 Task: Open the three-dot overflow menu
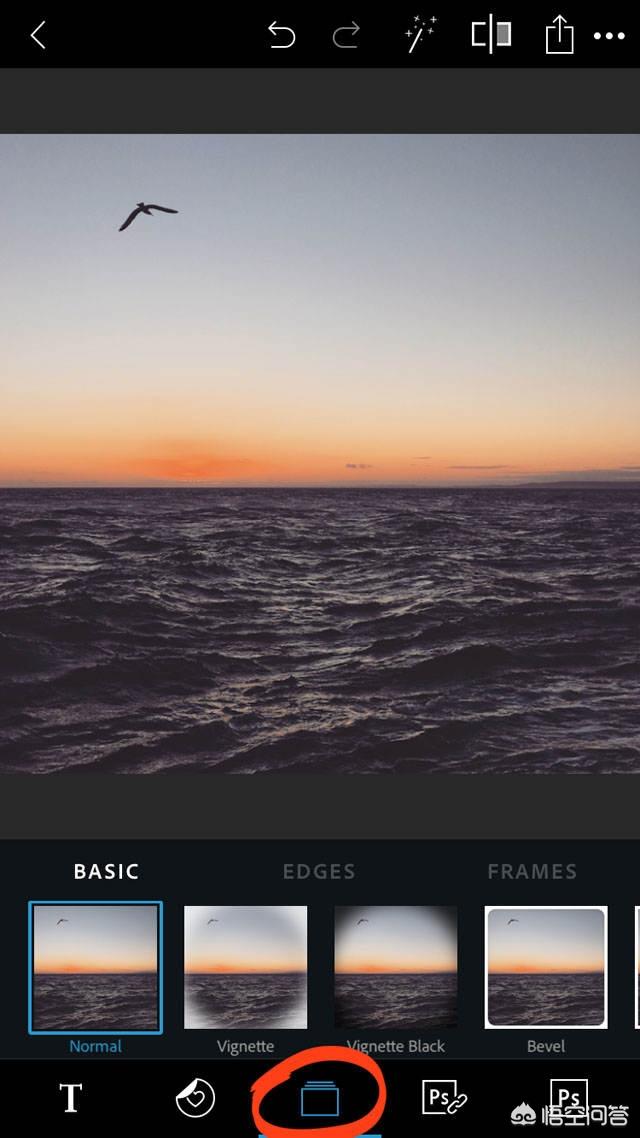click(609, 36)
